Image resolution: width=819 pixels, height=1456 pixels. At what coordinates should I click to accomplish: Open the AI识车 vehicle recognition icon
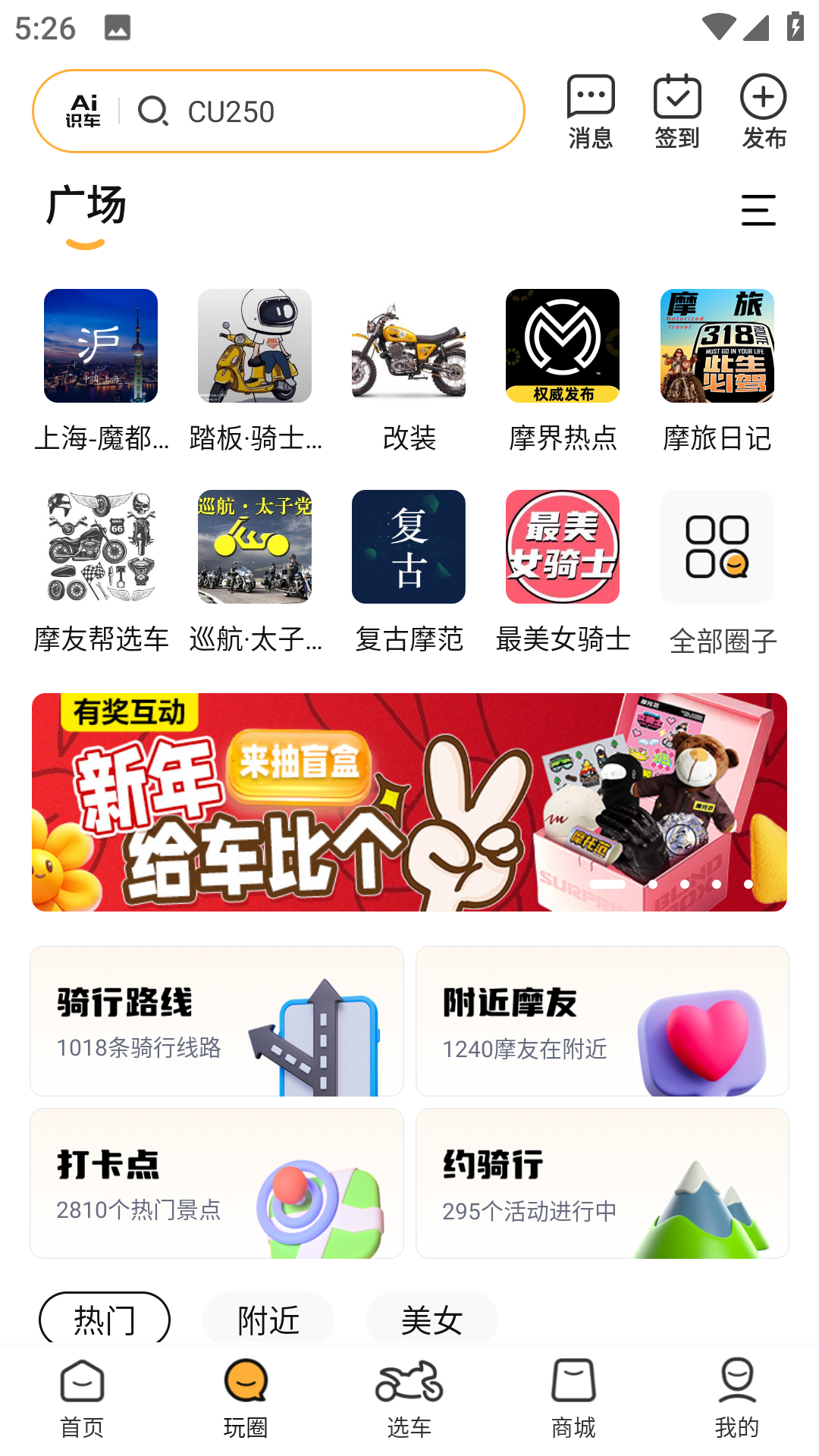pos(83,111)
